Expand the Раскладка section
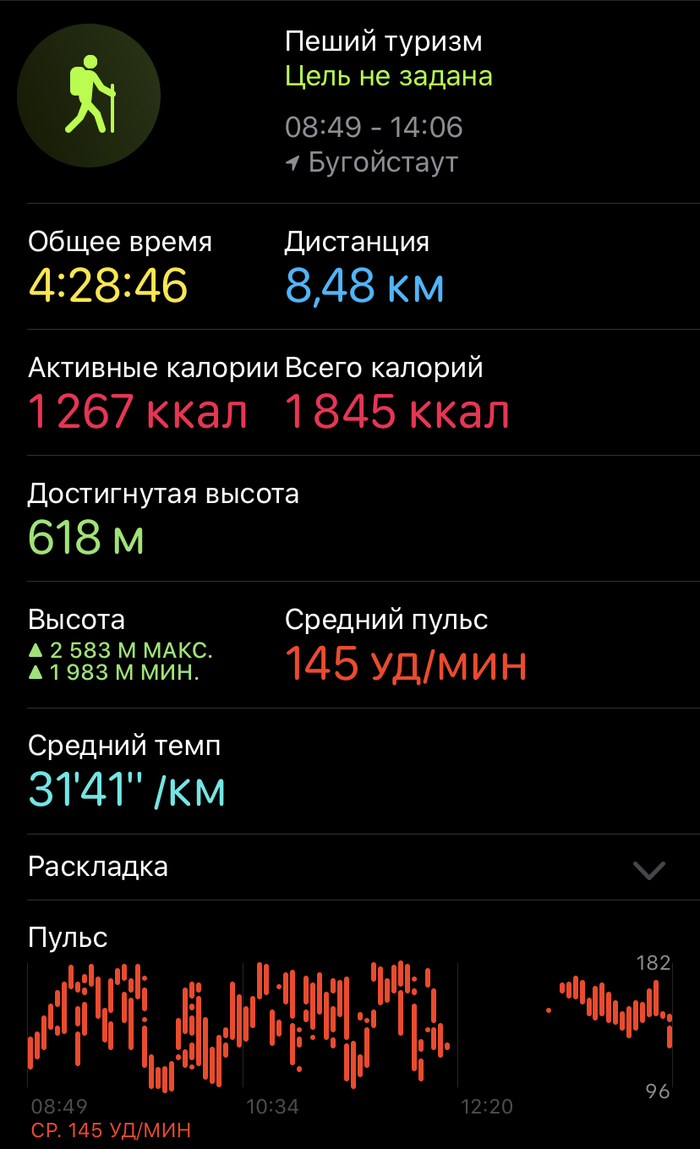Image resolution: width=700 pixels, height=1149 pixels. click(648, 869)
